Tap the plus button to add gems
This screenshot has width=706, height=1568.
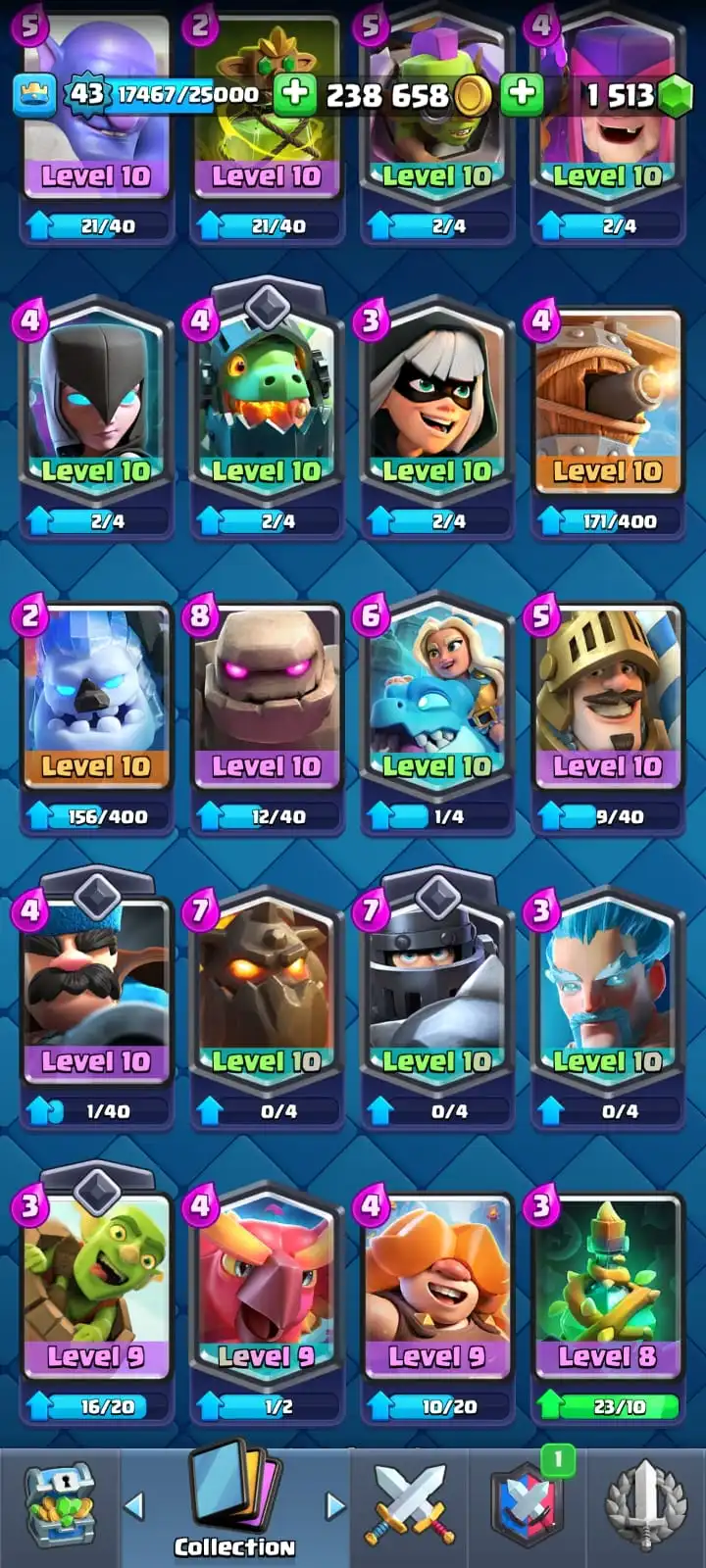(x=523, y=94)
